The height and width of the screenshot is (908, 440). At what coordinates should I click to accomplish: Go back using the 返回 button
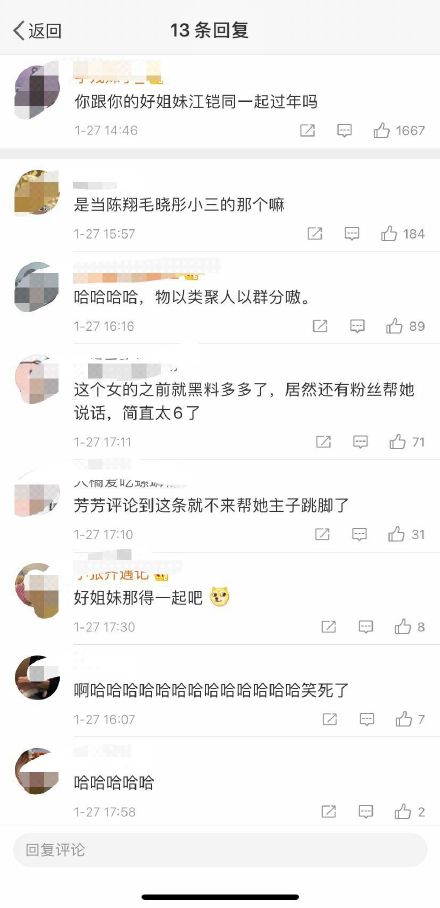(37, 30)
